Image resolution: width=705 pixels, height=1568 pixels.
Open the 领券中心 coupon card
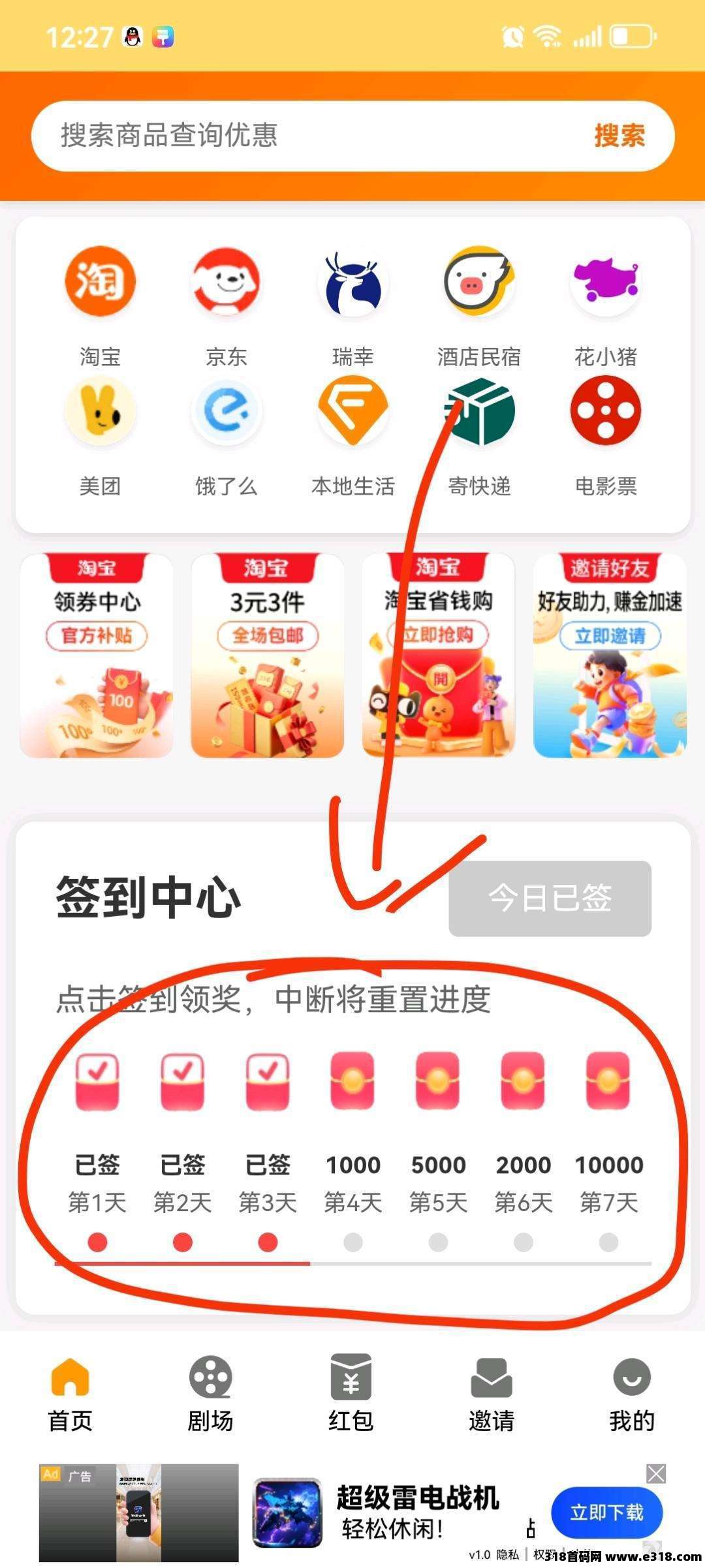point(97,656)
